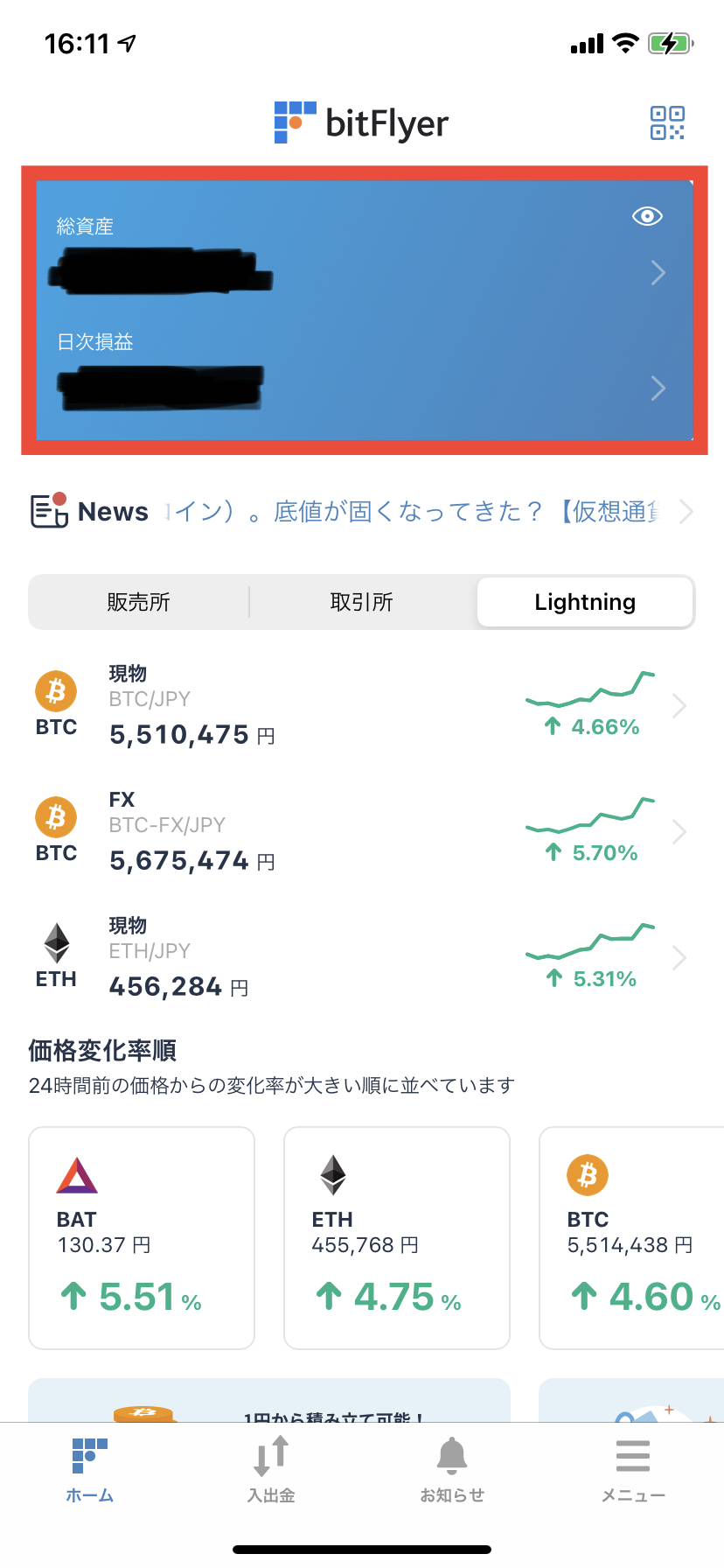This screenshot has width=724, height=1568.
Task: Open the QR code scanner icon
Action: click(x=667, y=123)
